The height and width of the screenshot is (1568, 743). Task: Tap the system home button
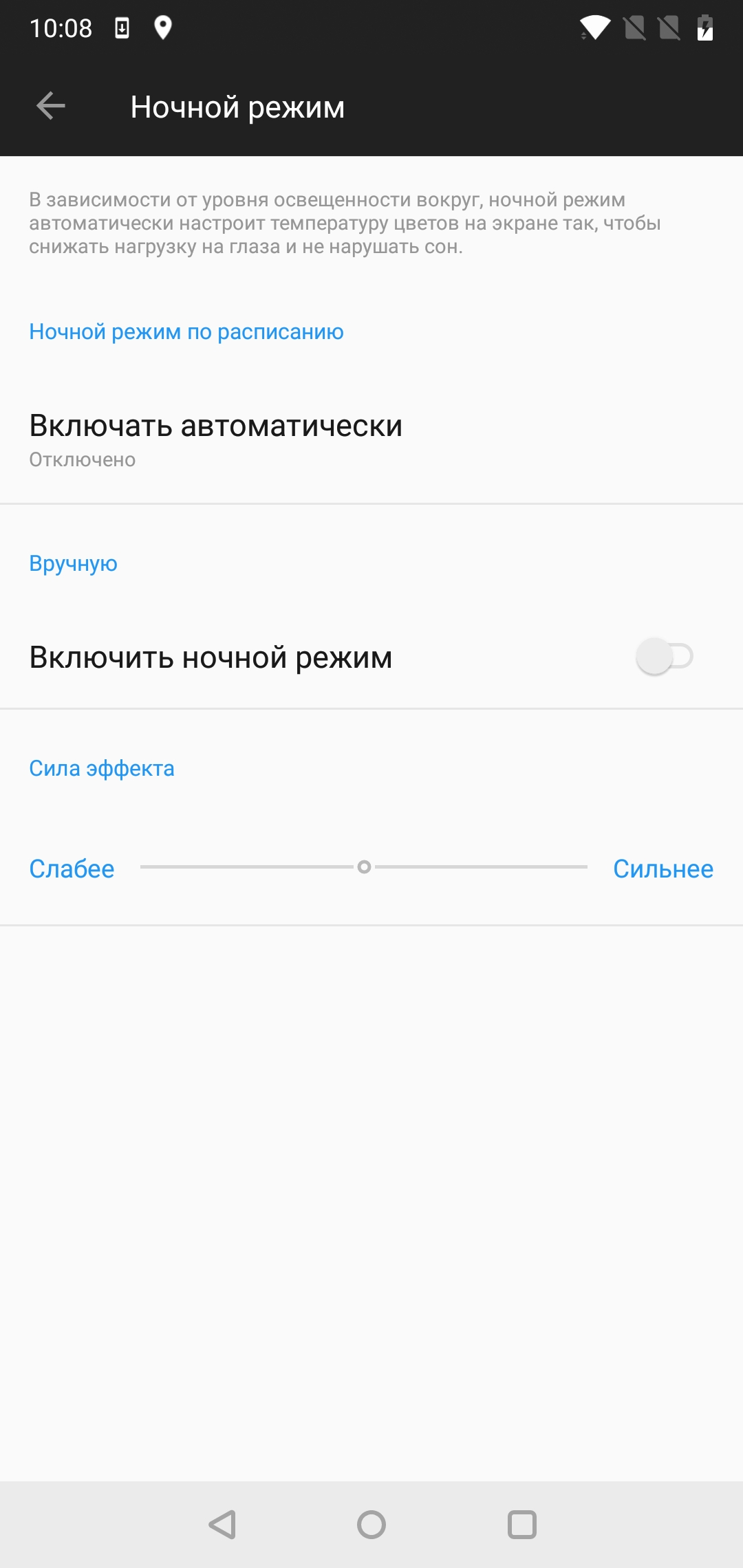(371, 1525)
